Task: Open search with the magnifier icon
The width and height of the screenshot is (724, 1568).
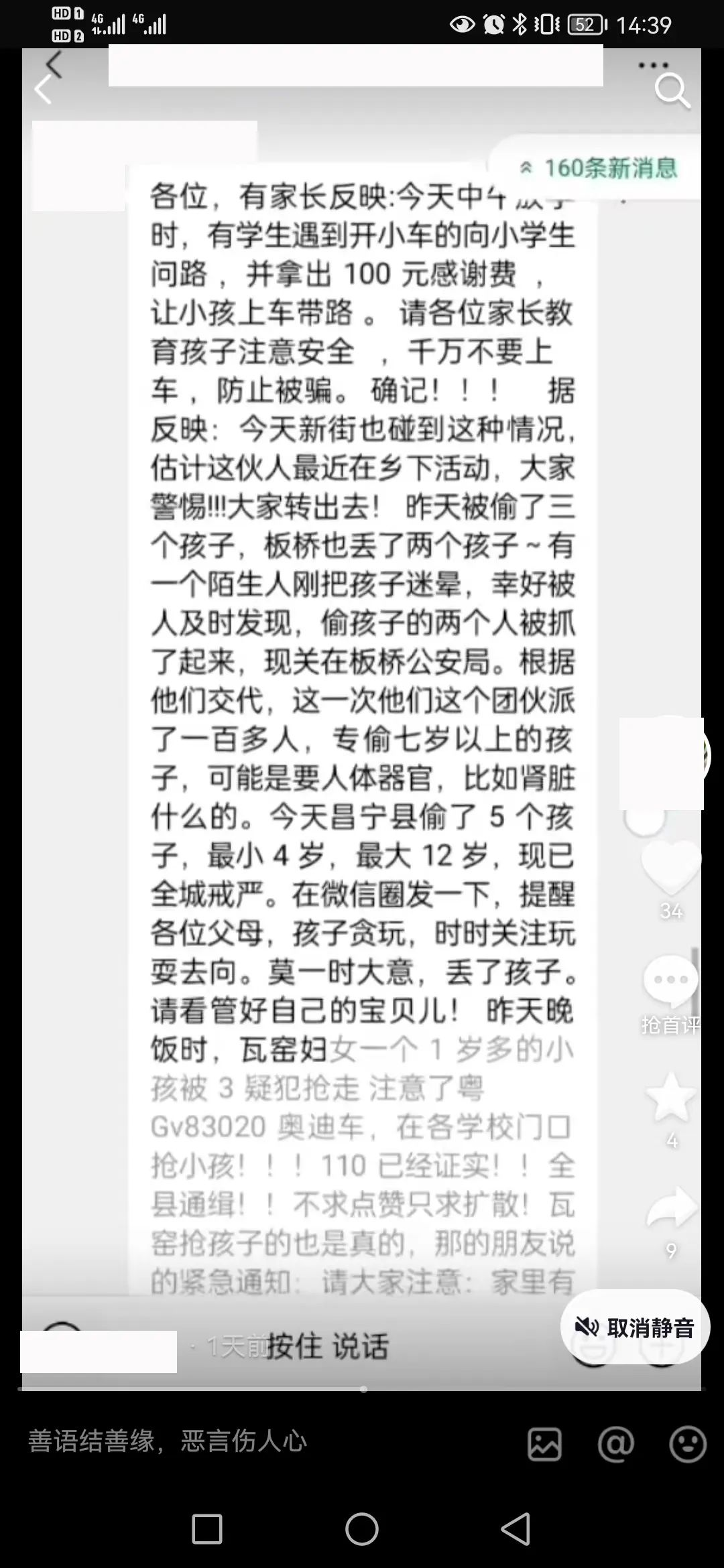Action: click(x=671, y=90)
